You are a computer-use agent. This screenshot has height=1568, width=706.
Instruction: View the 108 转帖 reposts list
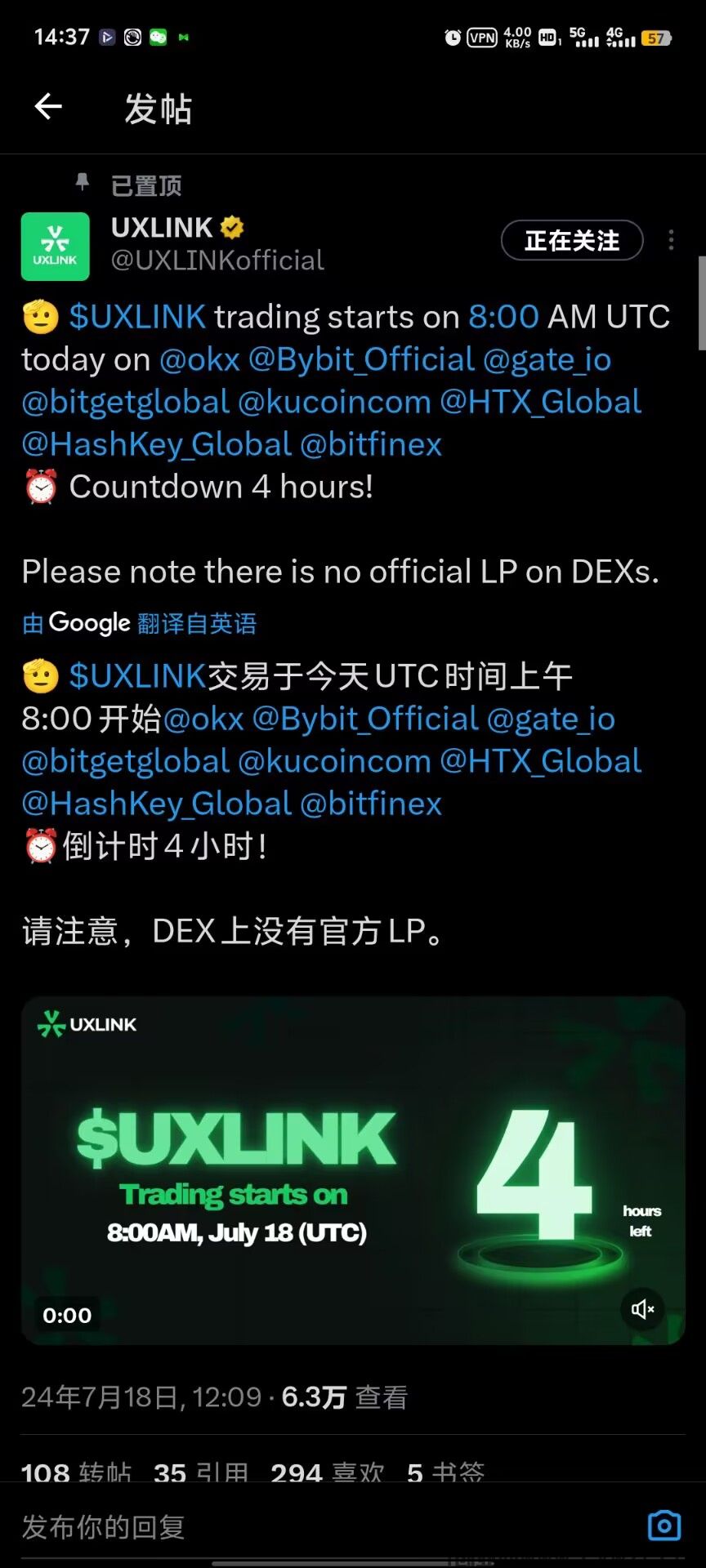pos(76,1472)
